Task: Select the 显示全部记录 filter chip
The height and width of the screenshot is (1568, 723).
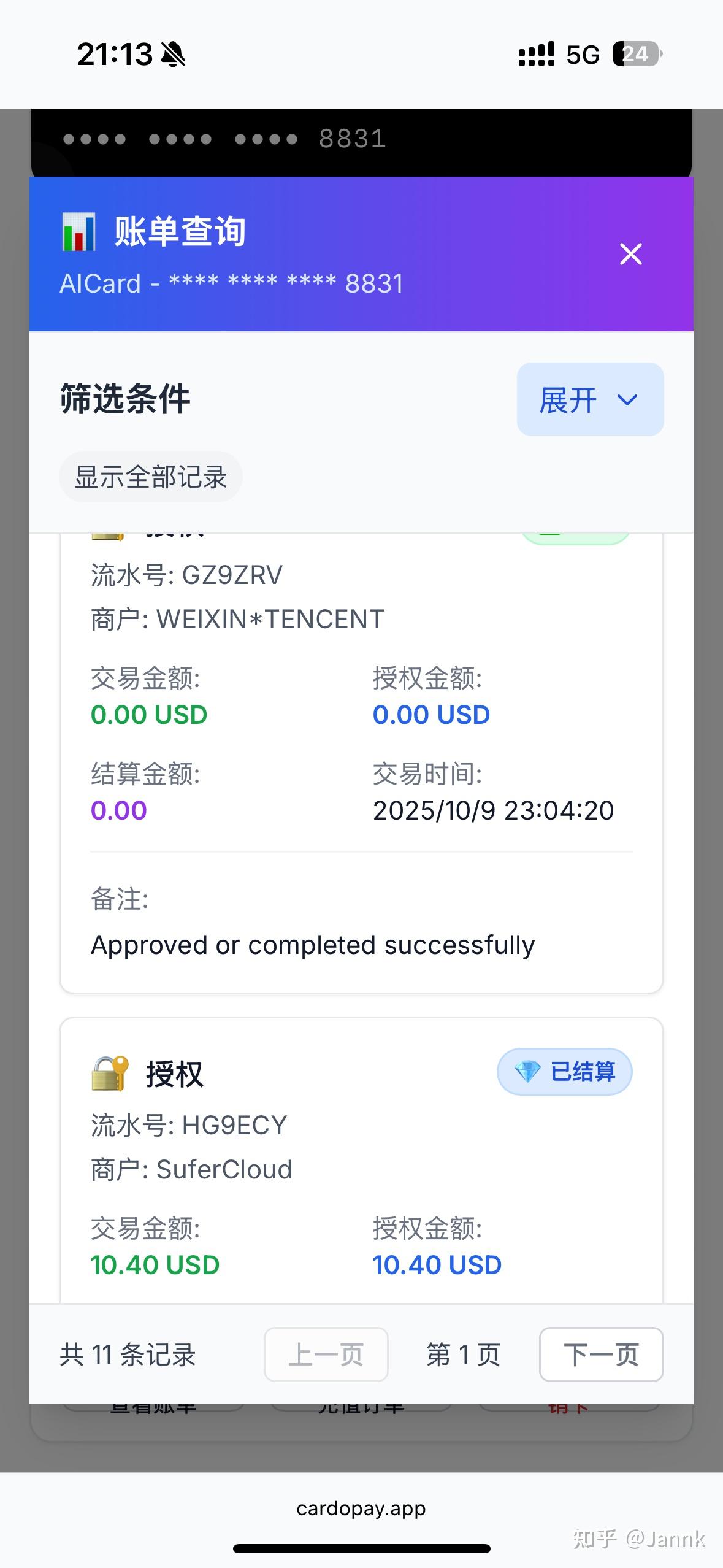Action: [150, 476]
